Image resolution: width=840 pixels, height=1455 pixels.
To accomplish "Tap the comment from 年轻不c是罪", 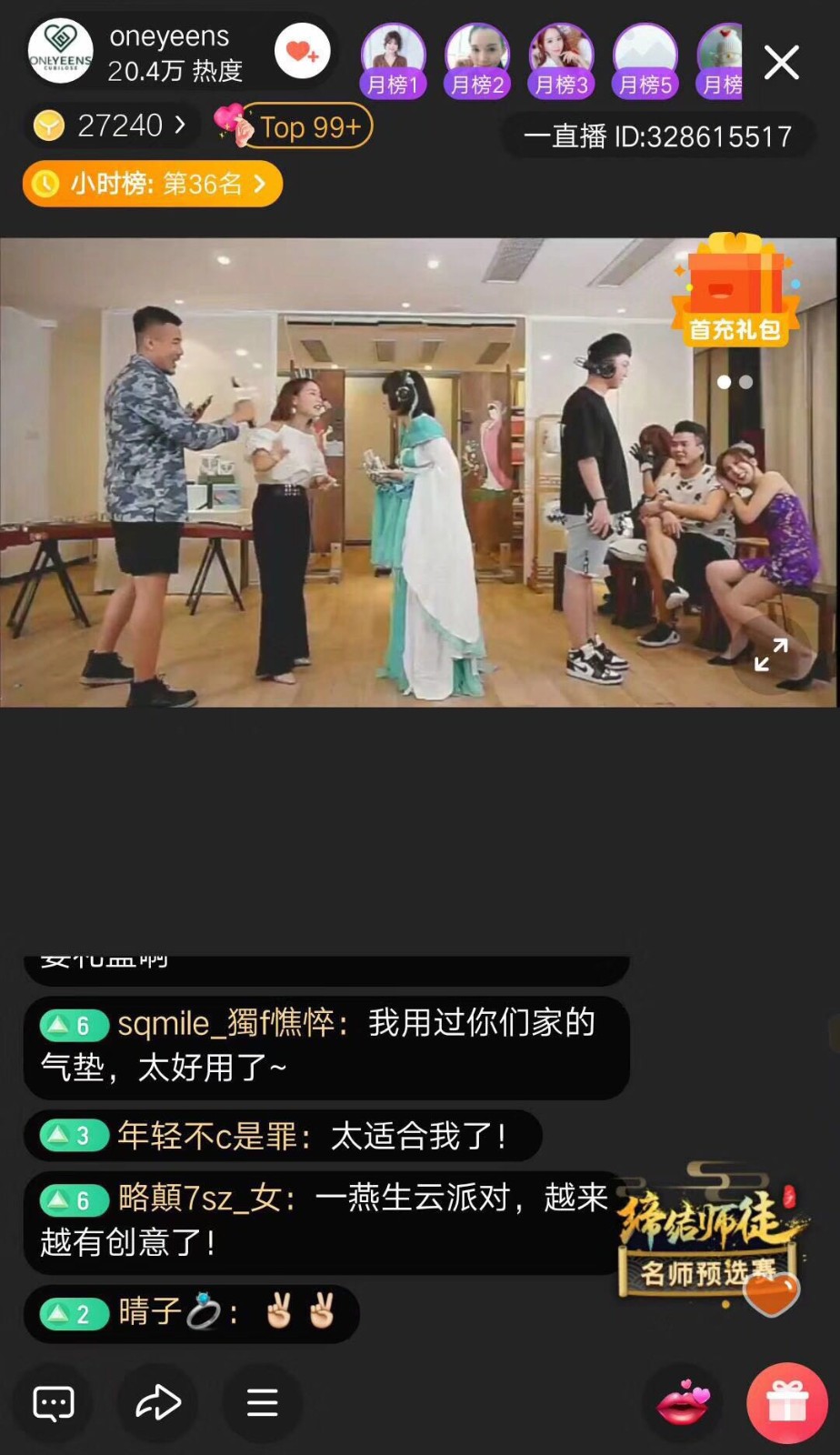I will coord(282,1136).
